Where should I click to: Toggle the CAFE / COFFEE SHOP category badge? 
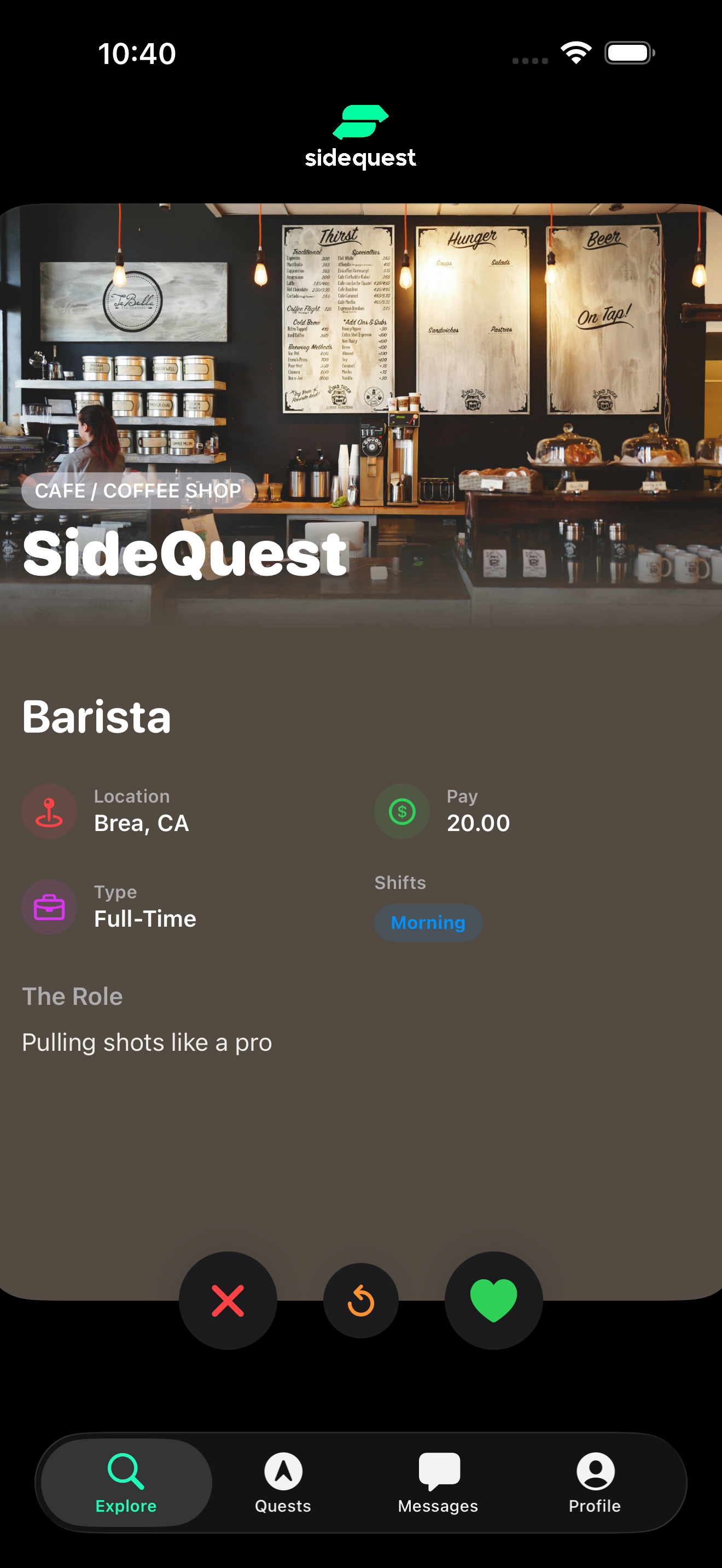[x=138, y=490]
